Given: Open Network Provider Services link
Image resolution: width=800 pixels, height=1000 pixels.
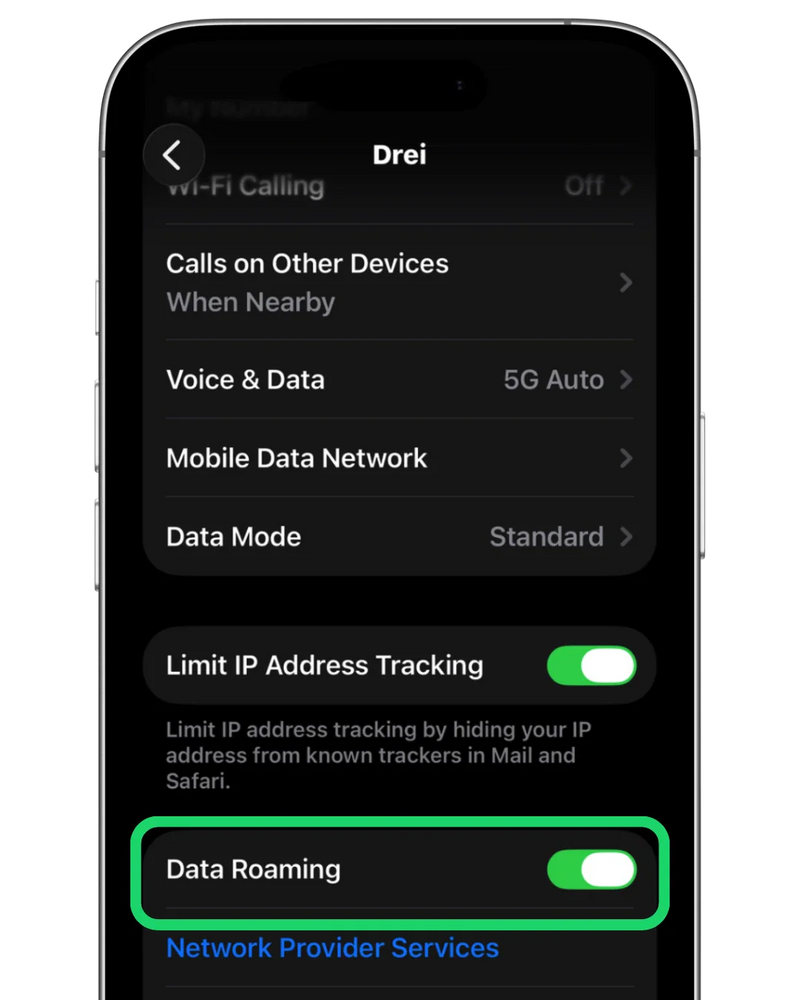Looking at the screenshot, I should [332, 948].
